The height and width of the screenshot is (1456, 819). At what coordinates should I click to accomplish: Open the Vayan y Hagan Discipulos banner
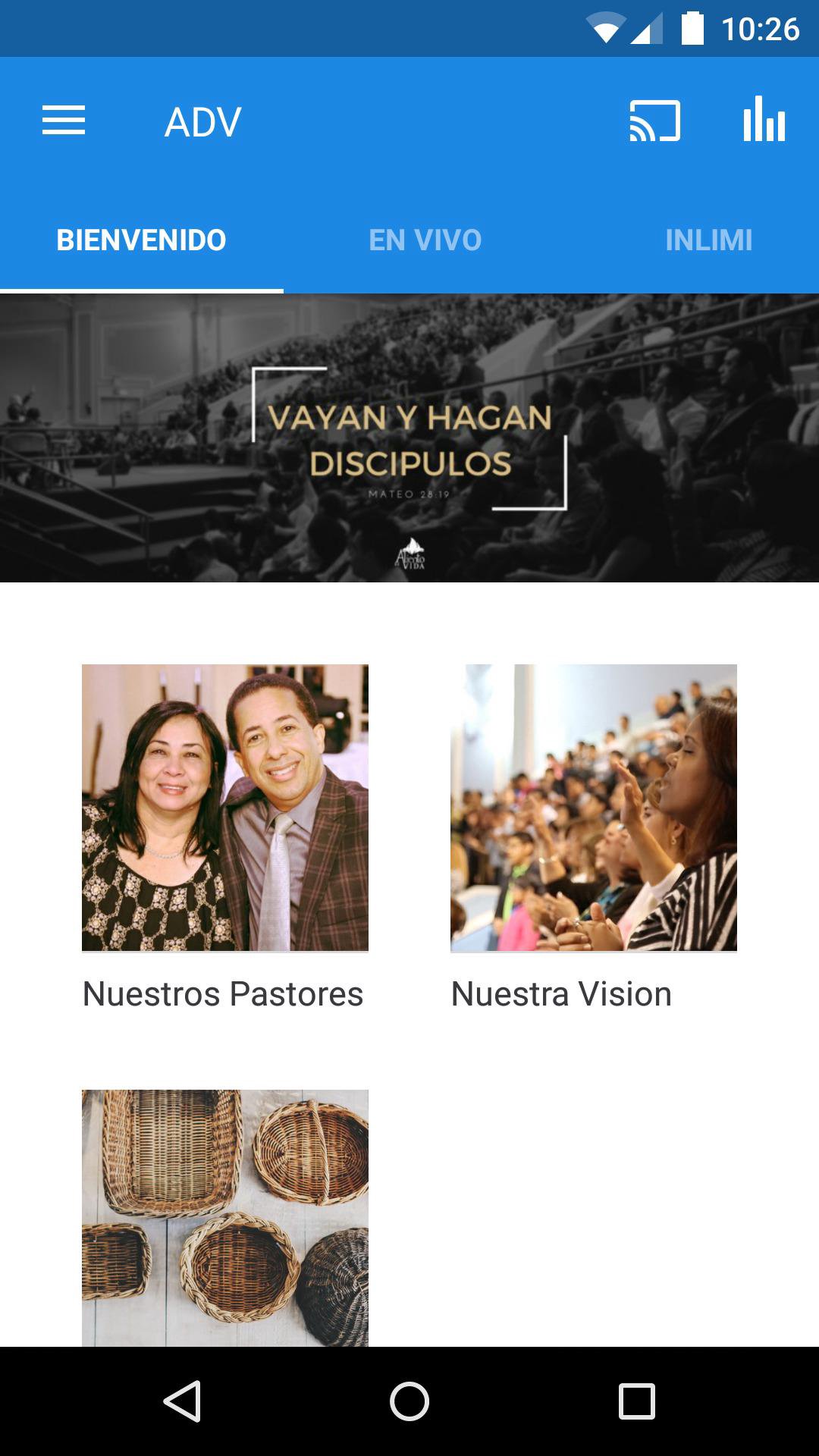409,438
